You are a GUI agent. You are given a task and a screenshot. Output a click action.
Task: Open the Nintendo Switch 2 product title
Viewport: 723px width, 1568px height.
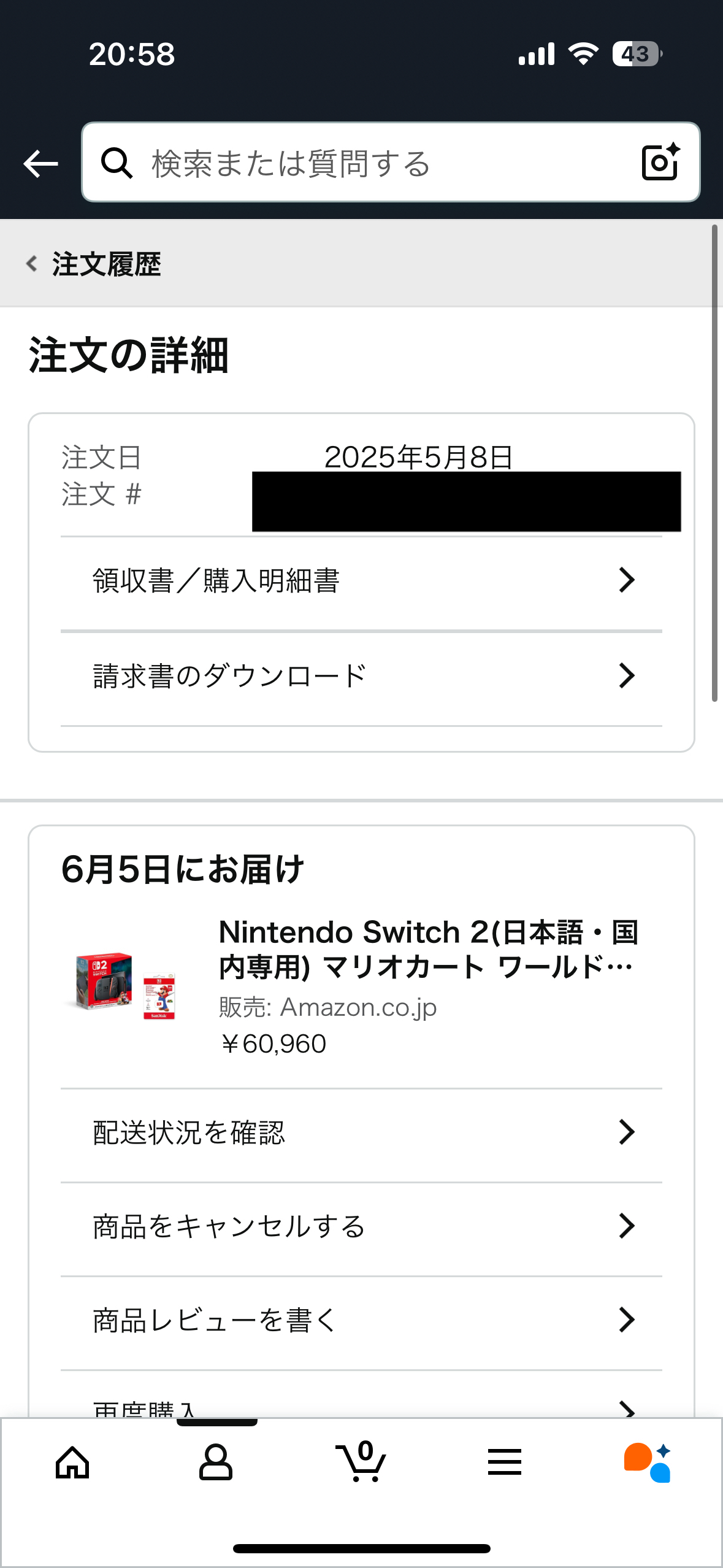(x=429, y=949)
